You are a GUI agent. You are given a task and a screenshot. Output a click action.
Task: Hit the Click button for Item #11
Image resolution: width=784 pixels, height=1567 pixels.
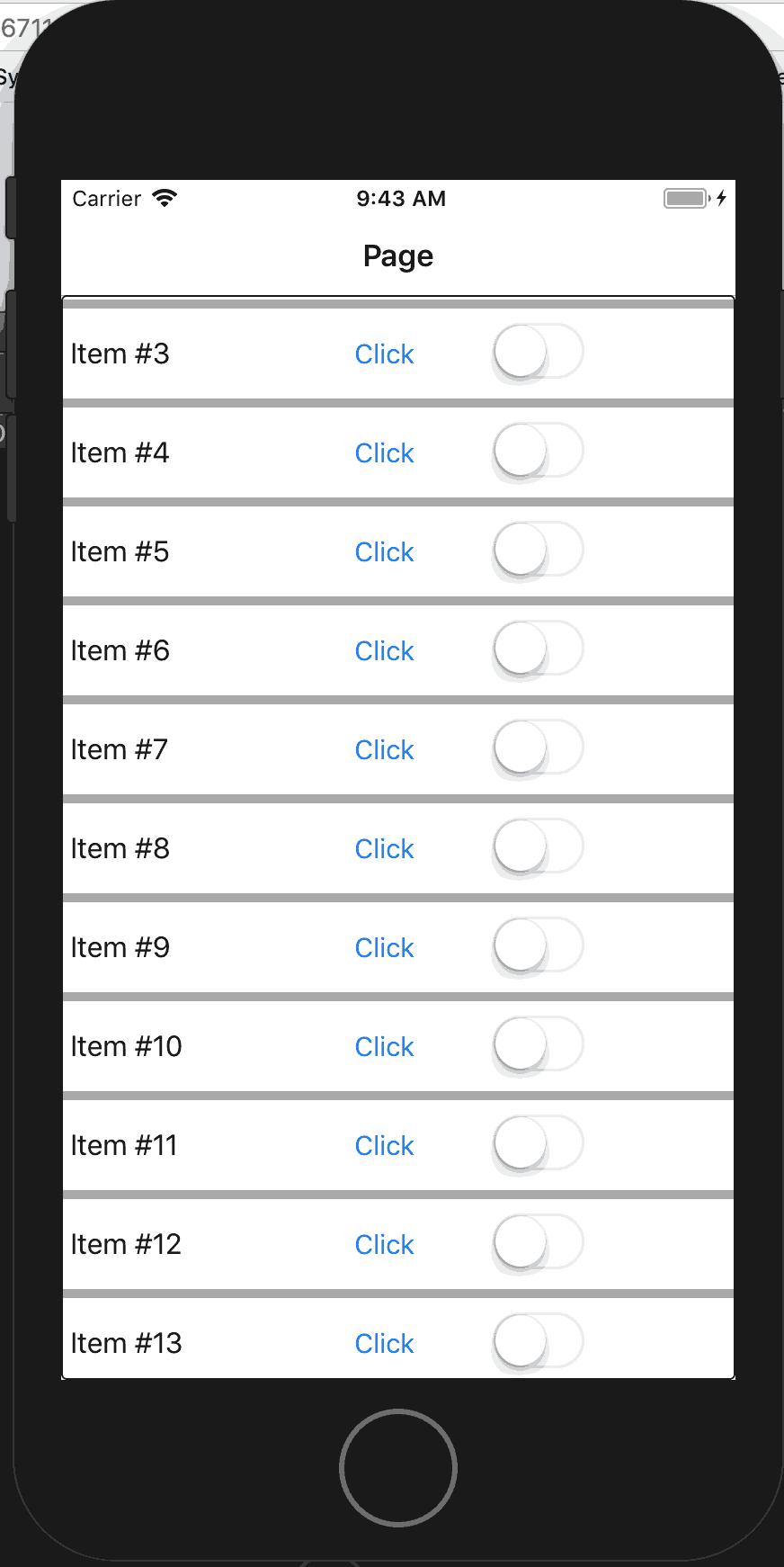tap(384, 1146)
